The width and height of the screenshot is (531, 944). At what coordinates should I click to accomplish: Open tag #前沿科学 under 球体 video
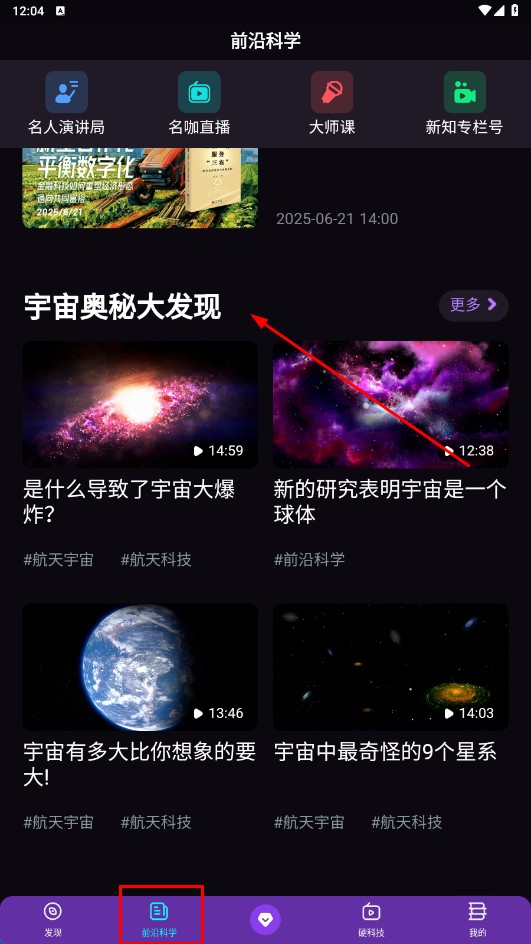[x=309, y=559]
